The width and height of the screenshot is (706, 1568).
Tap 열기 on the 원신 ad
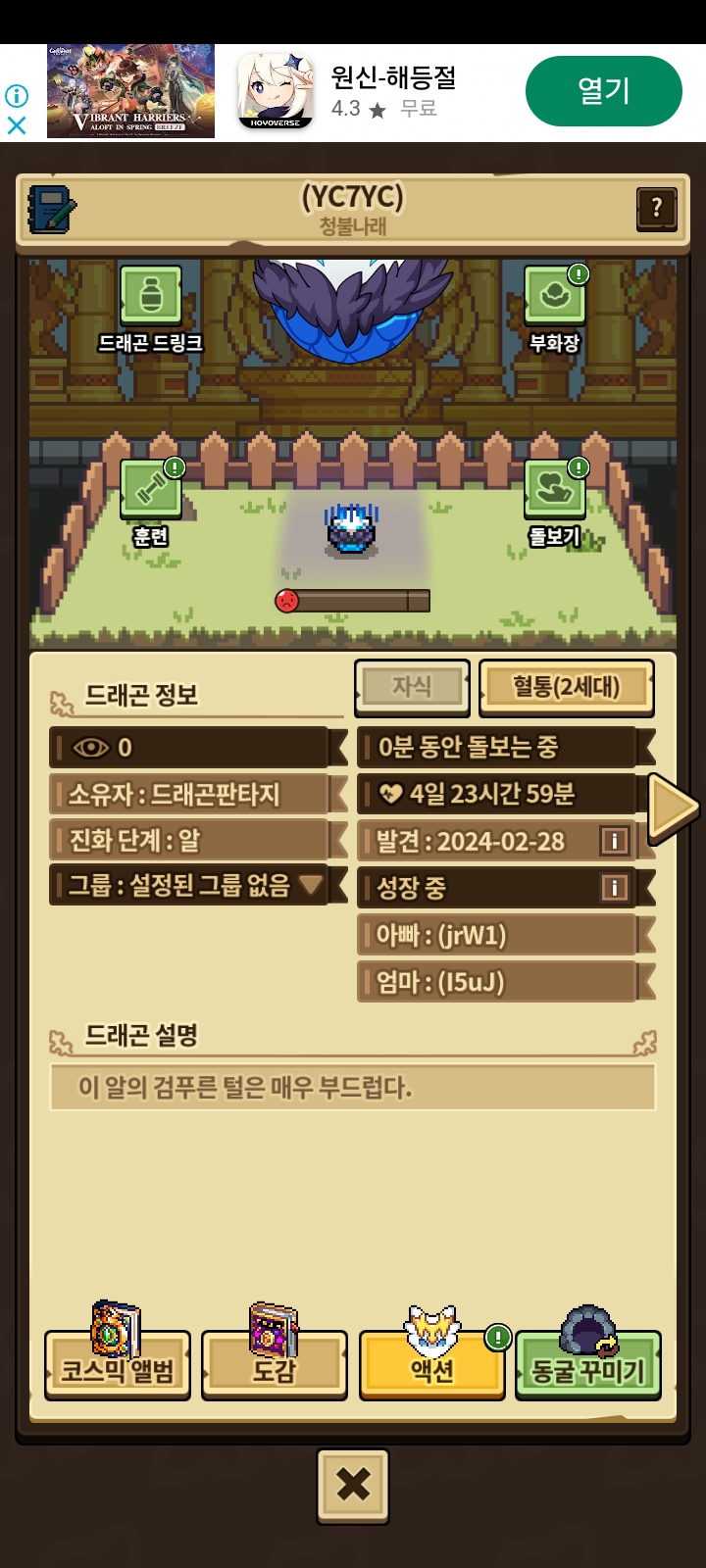tap(604, 91)
